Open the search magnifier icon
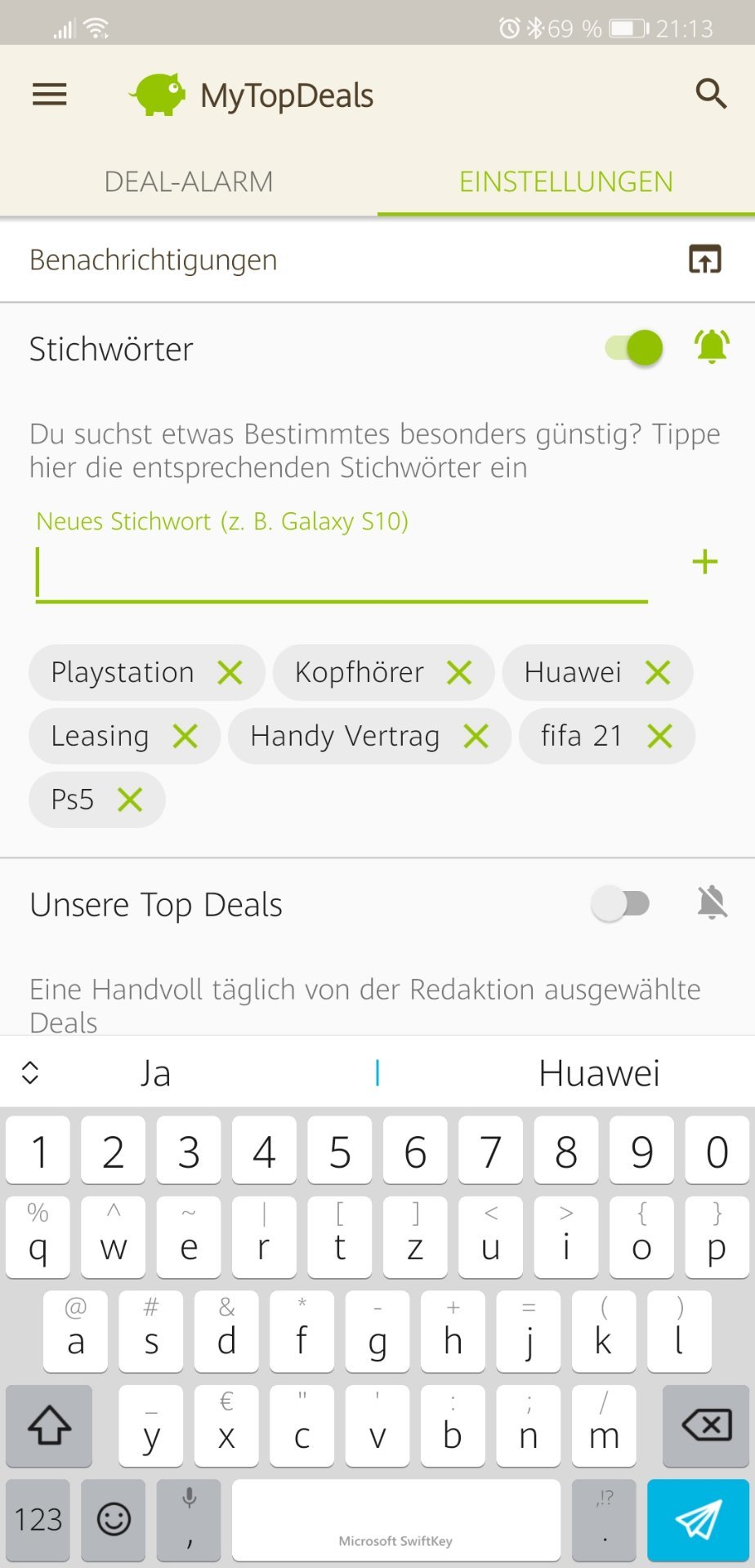Screen dimensions: 755x1568 click(710, 95)
